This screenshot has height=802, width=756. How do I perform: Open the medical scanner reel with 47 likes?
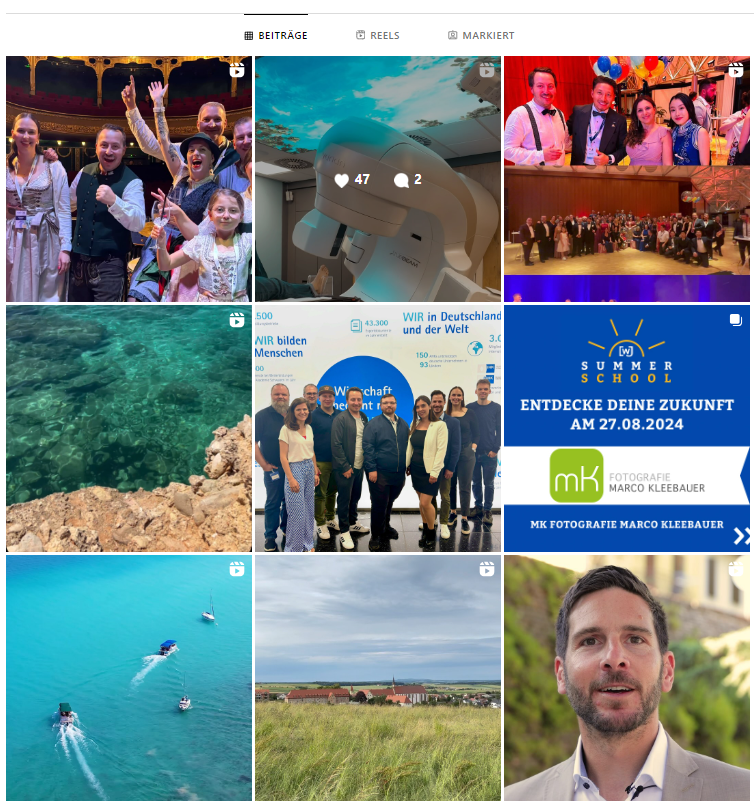click(x=378, y=179)
